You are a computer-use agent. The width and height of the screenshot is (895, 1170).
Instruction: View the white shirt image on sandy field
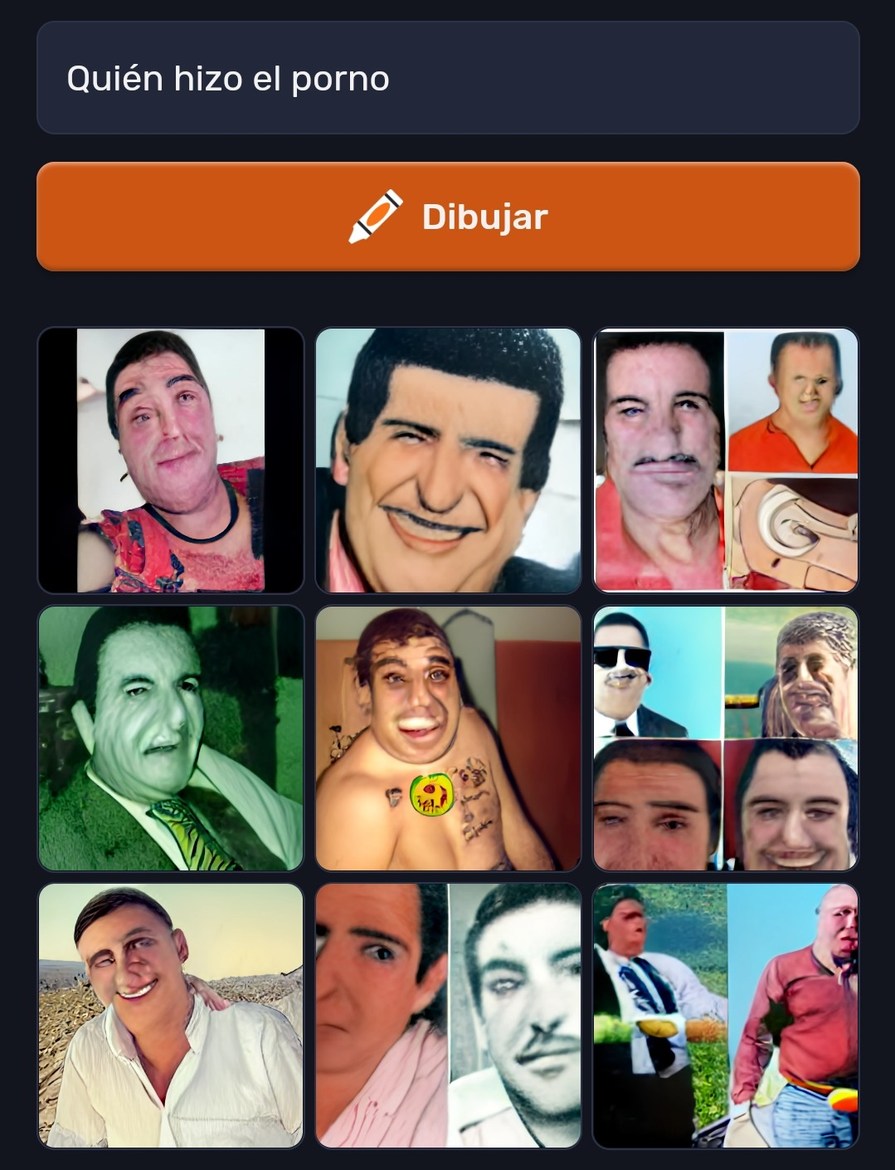click(x=170, y=1015)
